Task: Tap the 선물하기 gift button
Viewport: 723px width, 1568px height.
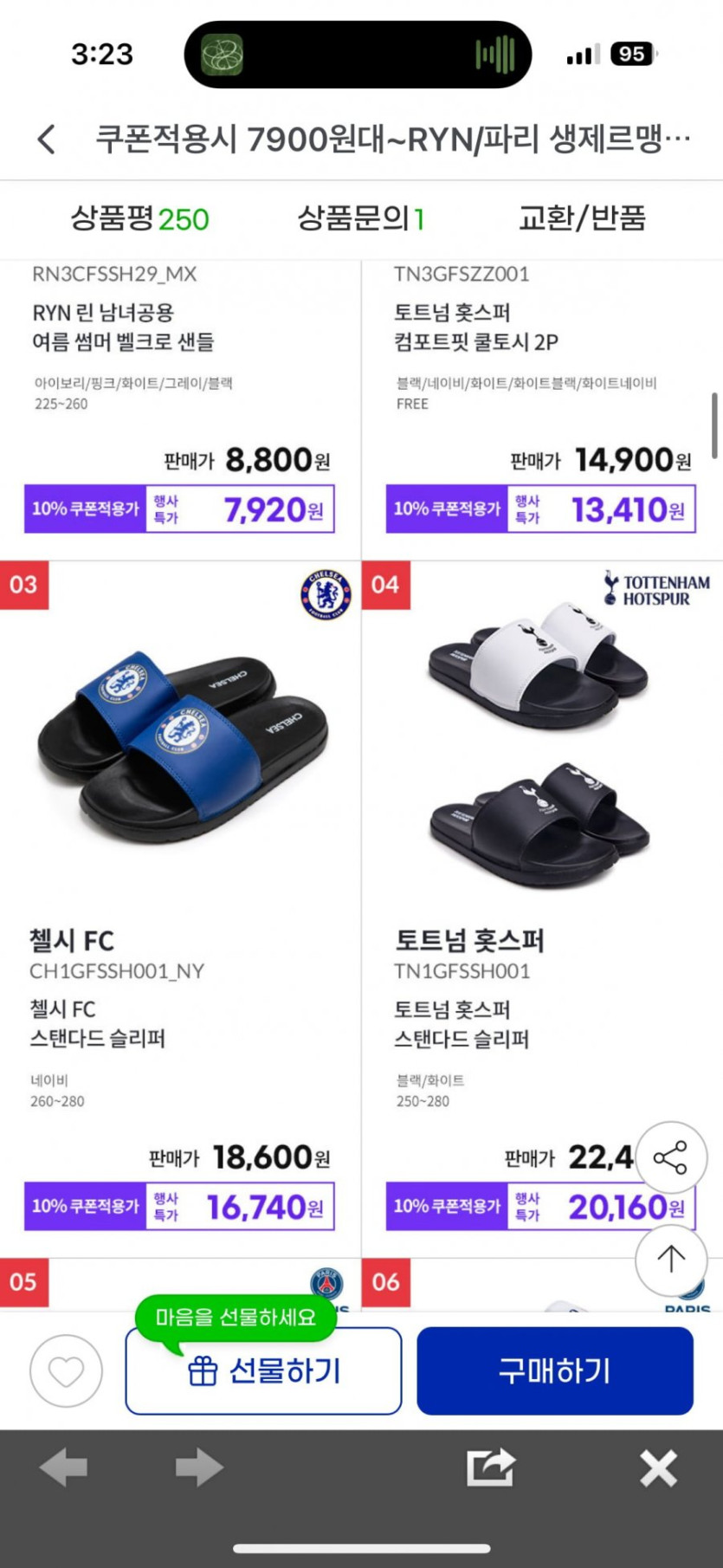Action: pos(263,1371)
